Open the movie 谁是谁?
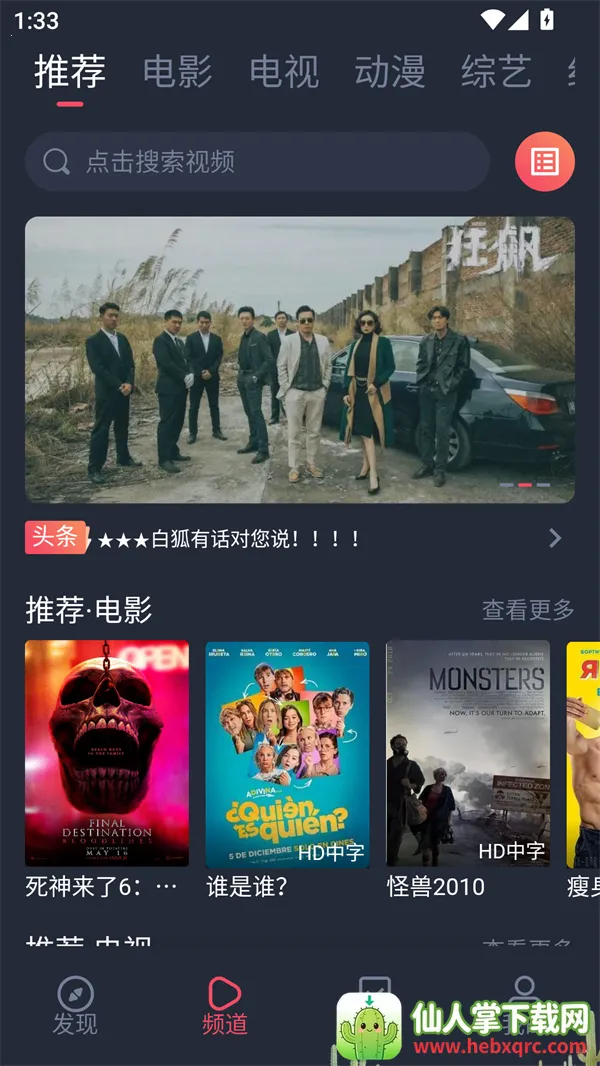This screenshot has width=600, height=1066. tap(287, 770)
